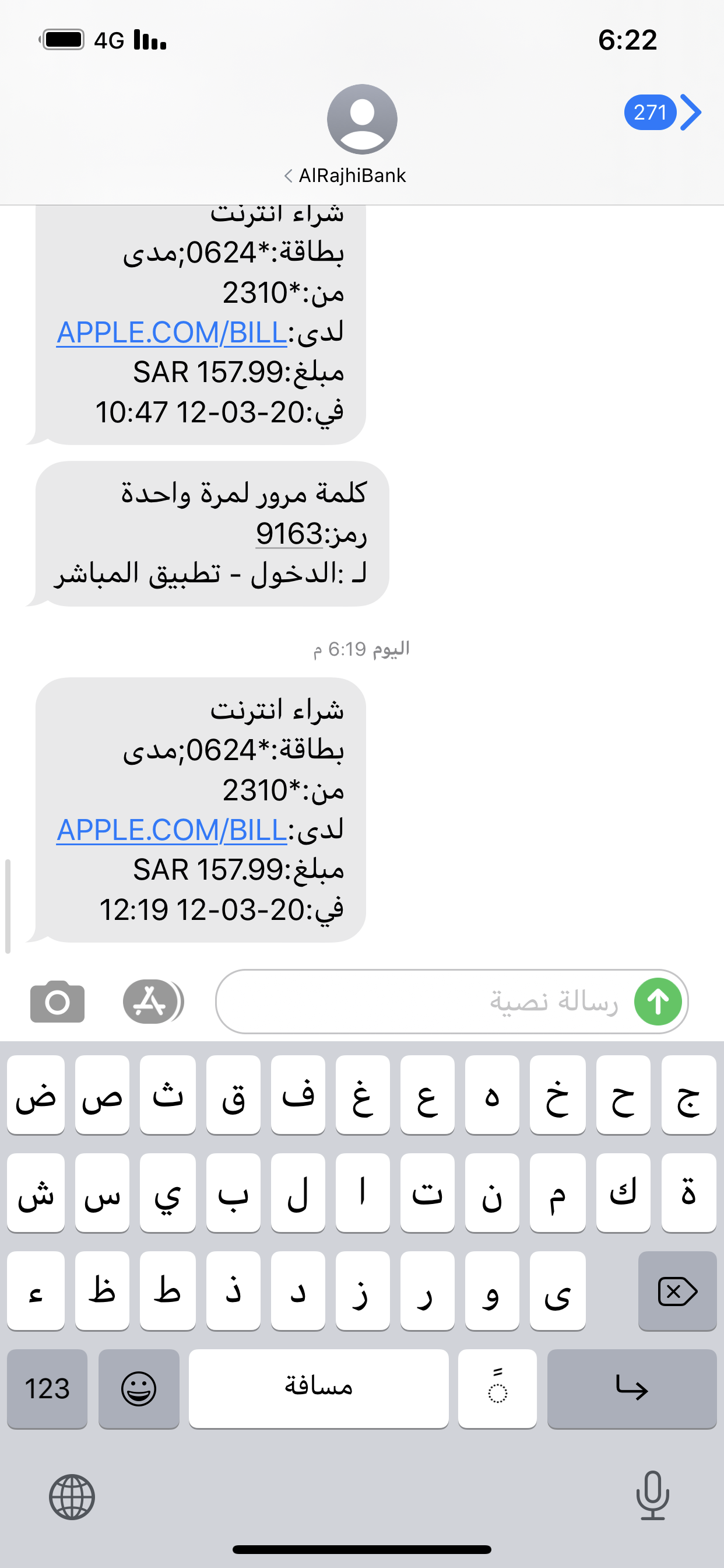The width and height of the screenshot is (724, 1568).
Task: Hit the backspace key on keyboard
Action: (677, 1291)
